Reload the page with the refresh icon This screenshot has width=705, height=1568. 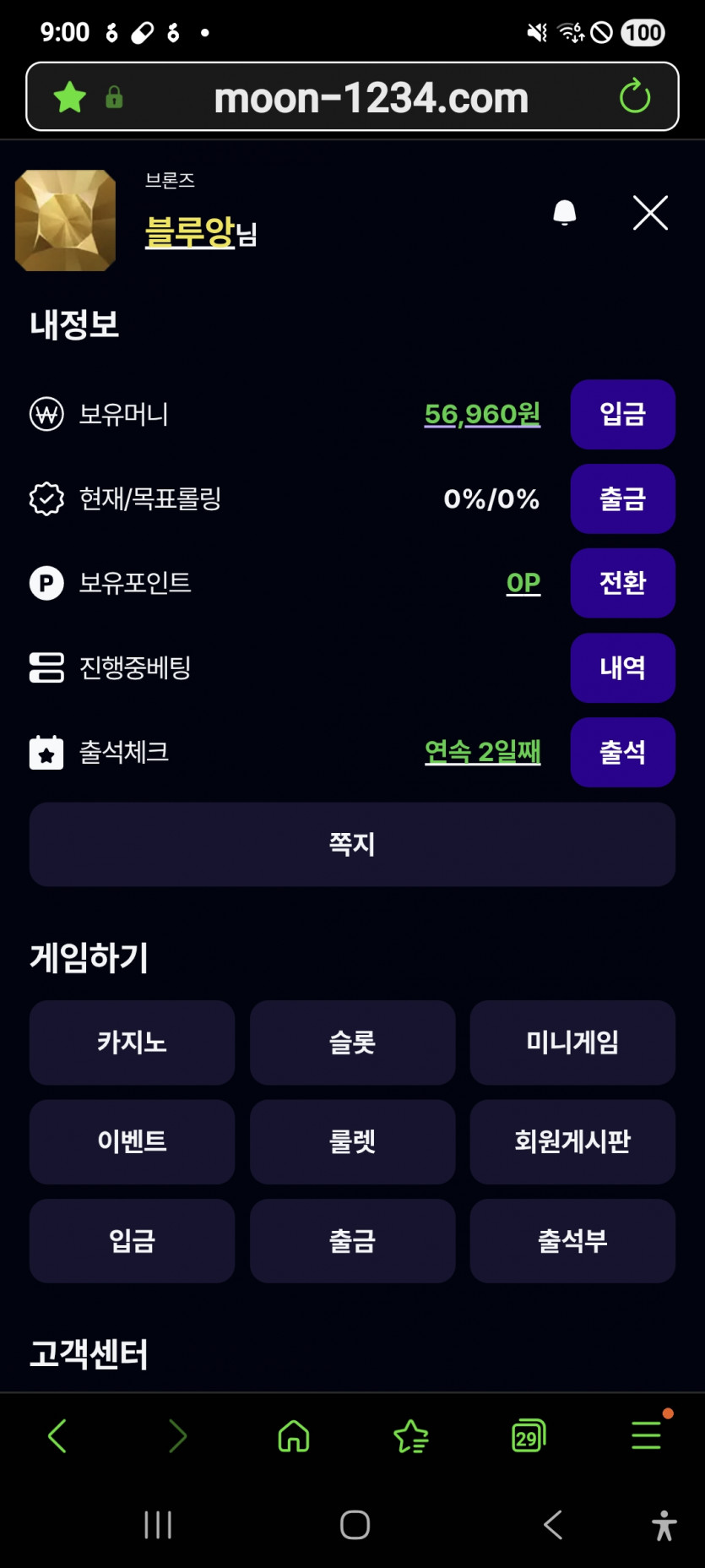point(636,96)
